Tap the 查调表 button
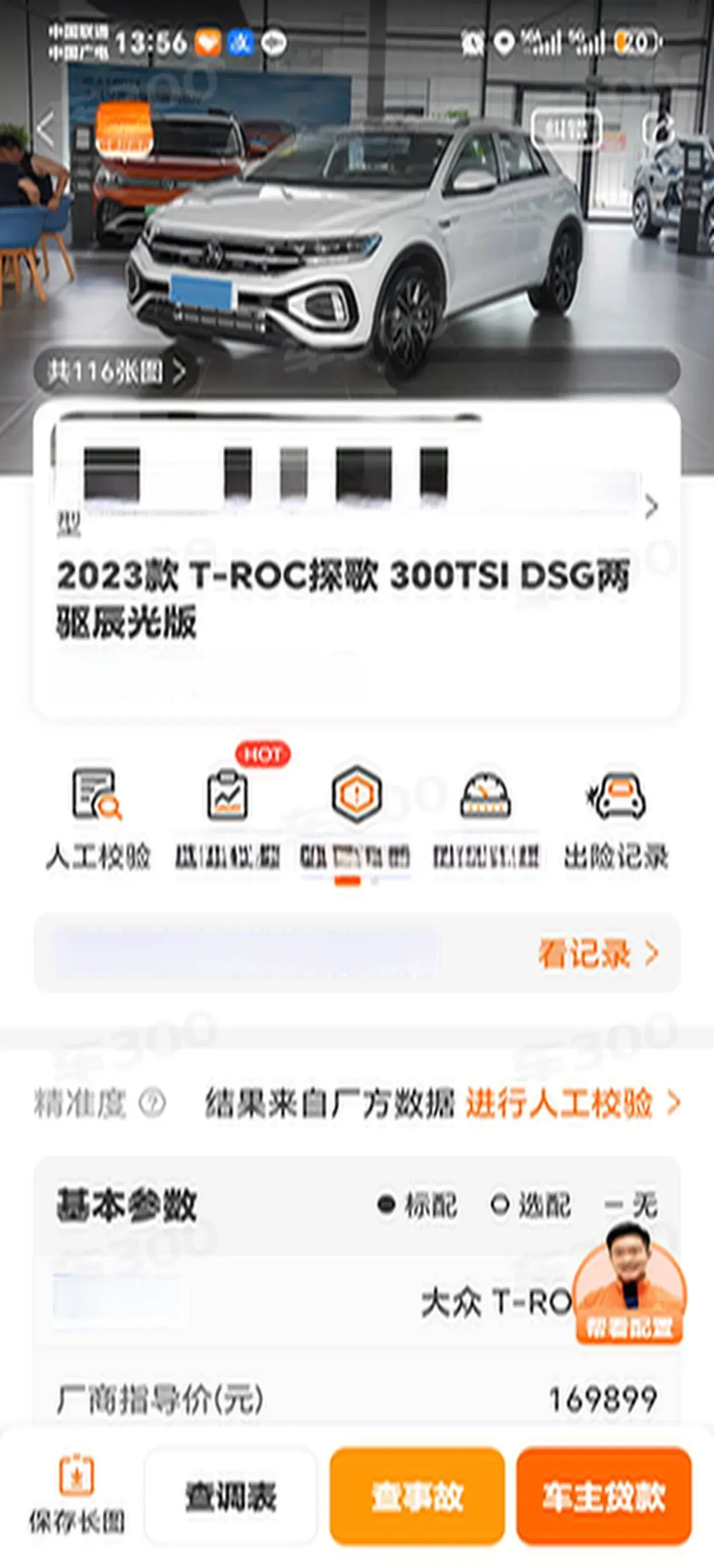The image size is (714, 1568). [230, 1497]
